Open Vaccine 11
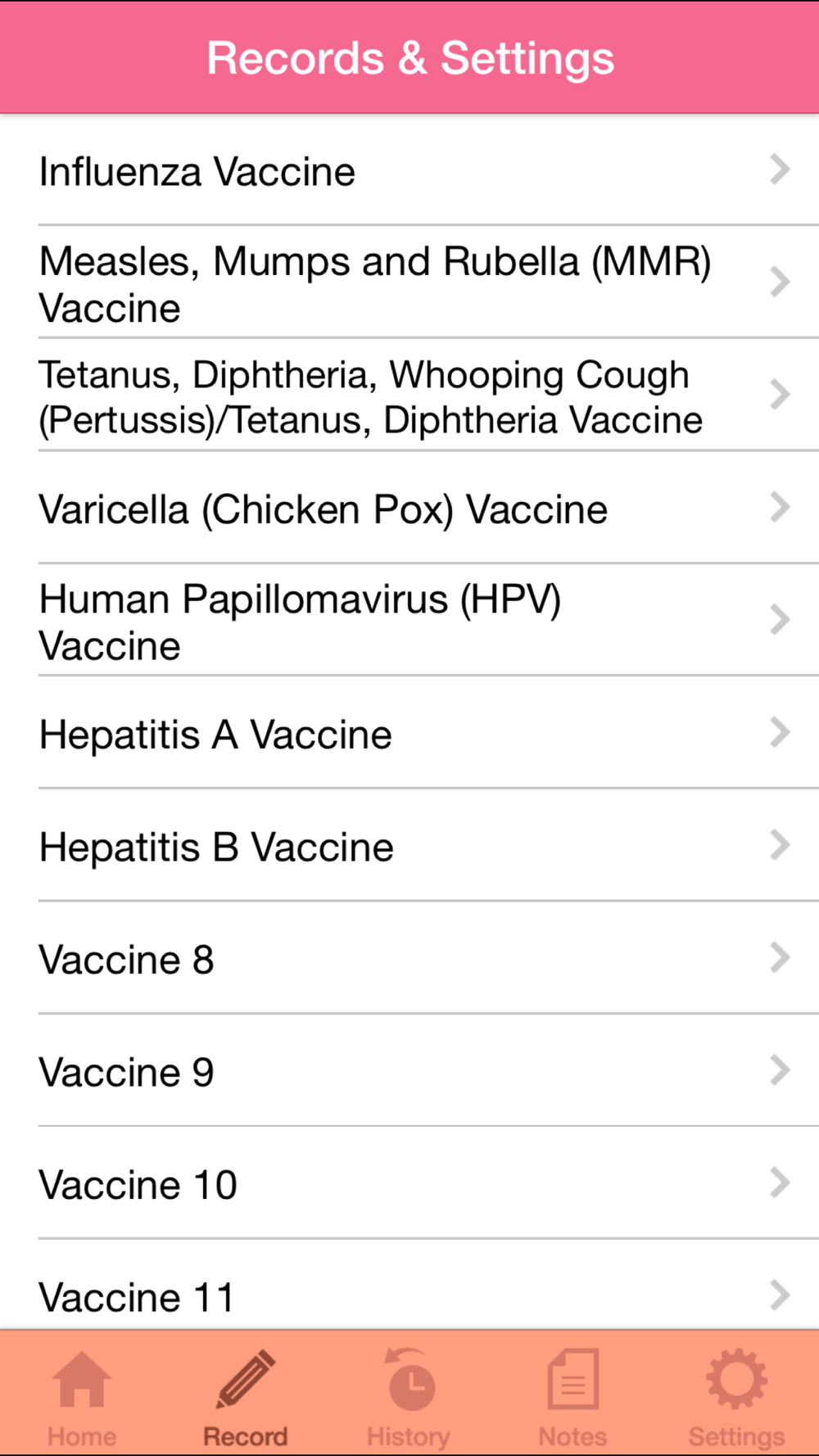The height and width of the screenshot is (1456, 819). pos(409,1285)
